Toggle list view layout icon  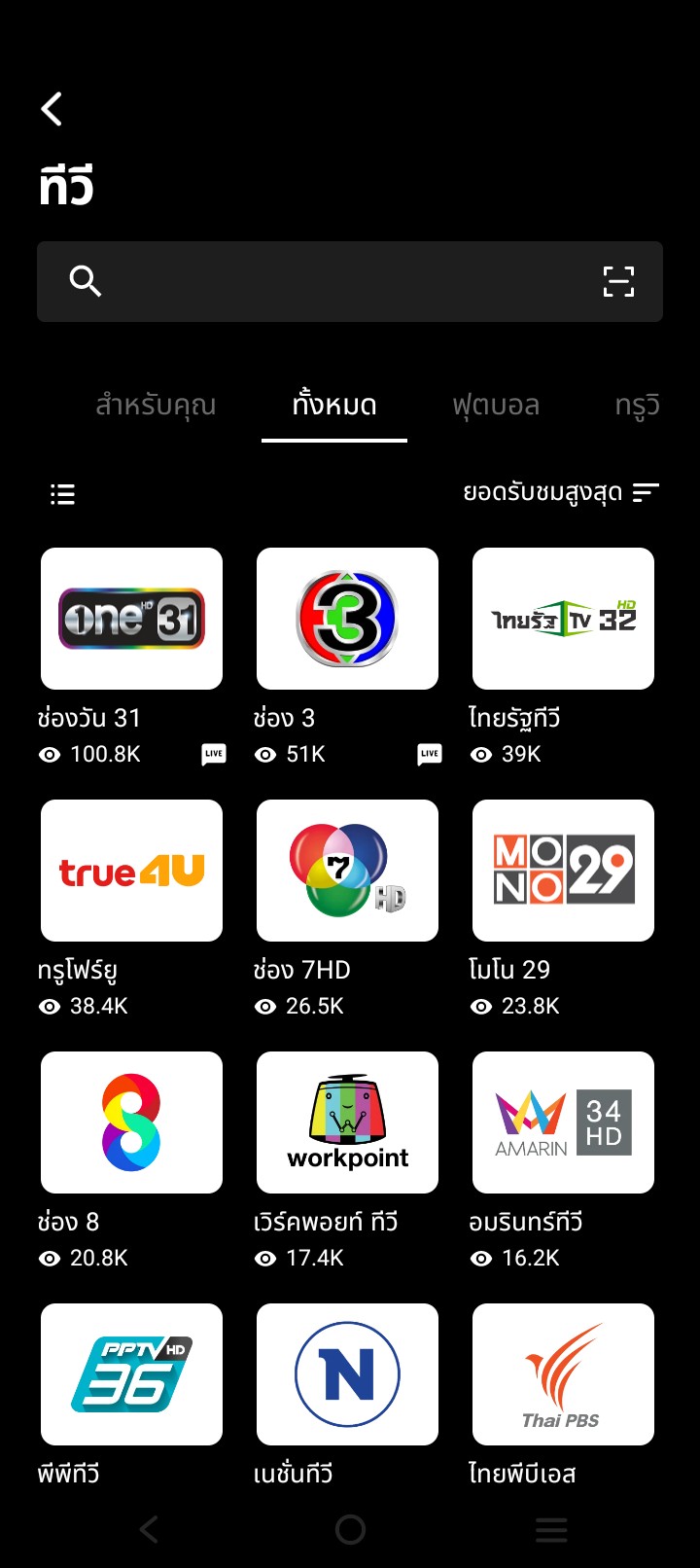[x=62, y=494]
